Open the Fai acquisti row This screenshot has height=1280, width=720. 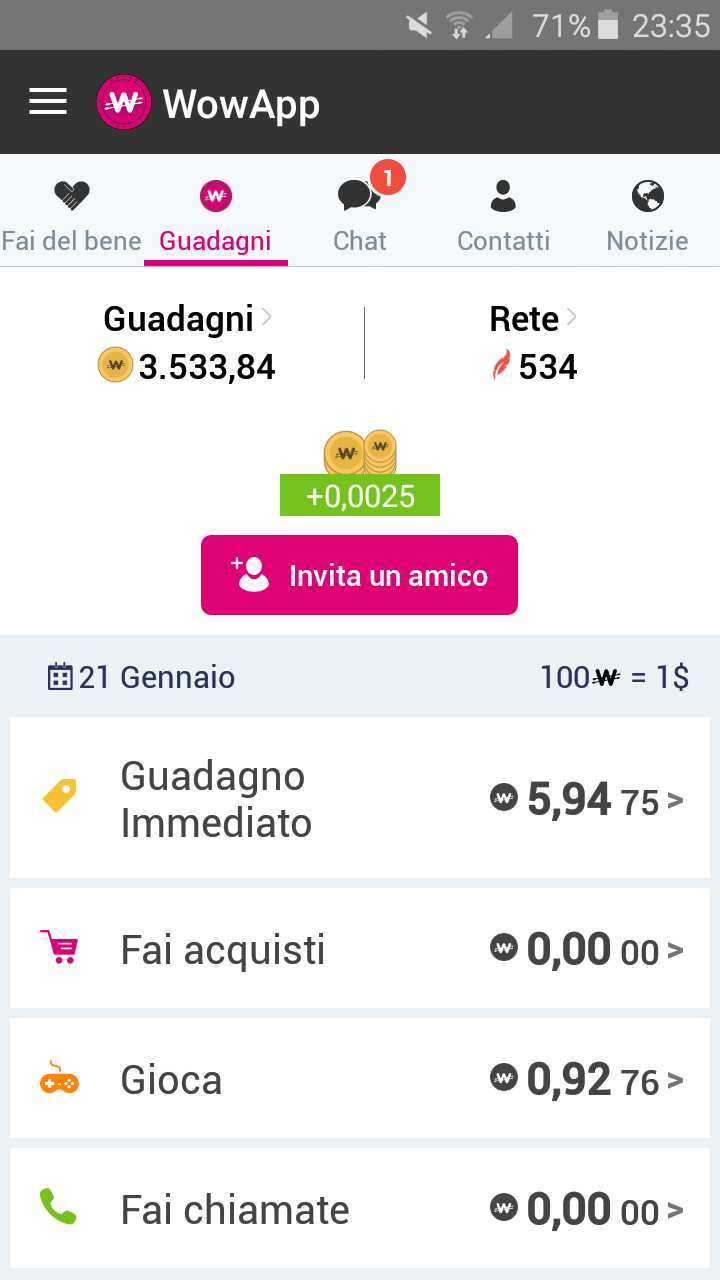[x=360, y=948]
